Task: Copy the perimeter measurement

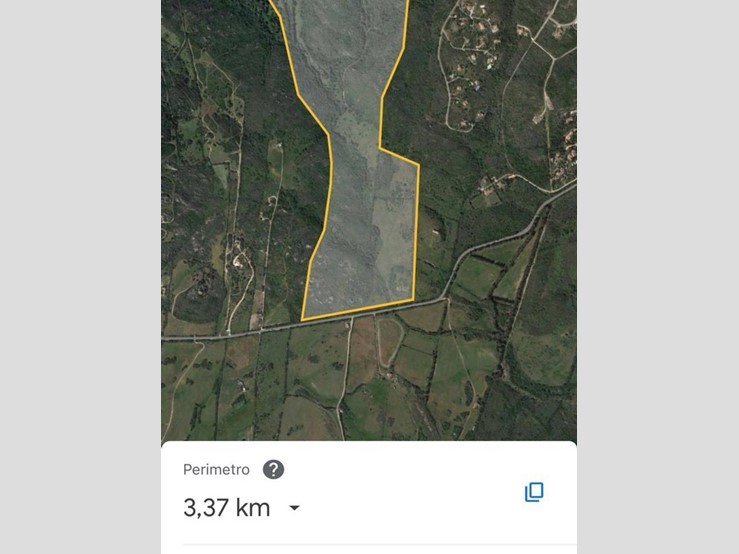Action: [534, 492]
